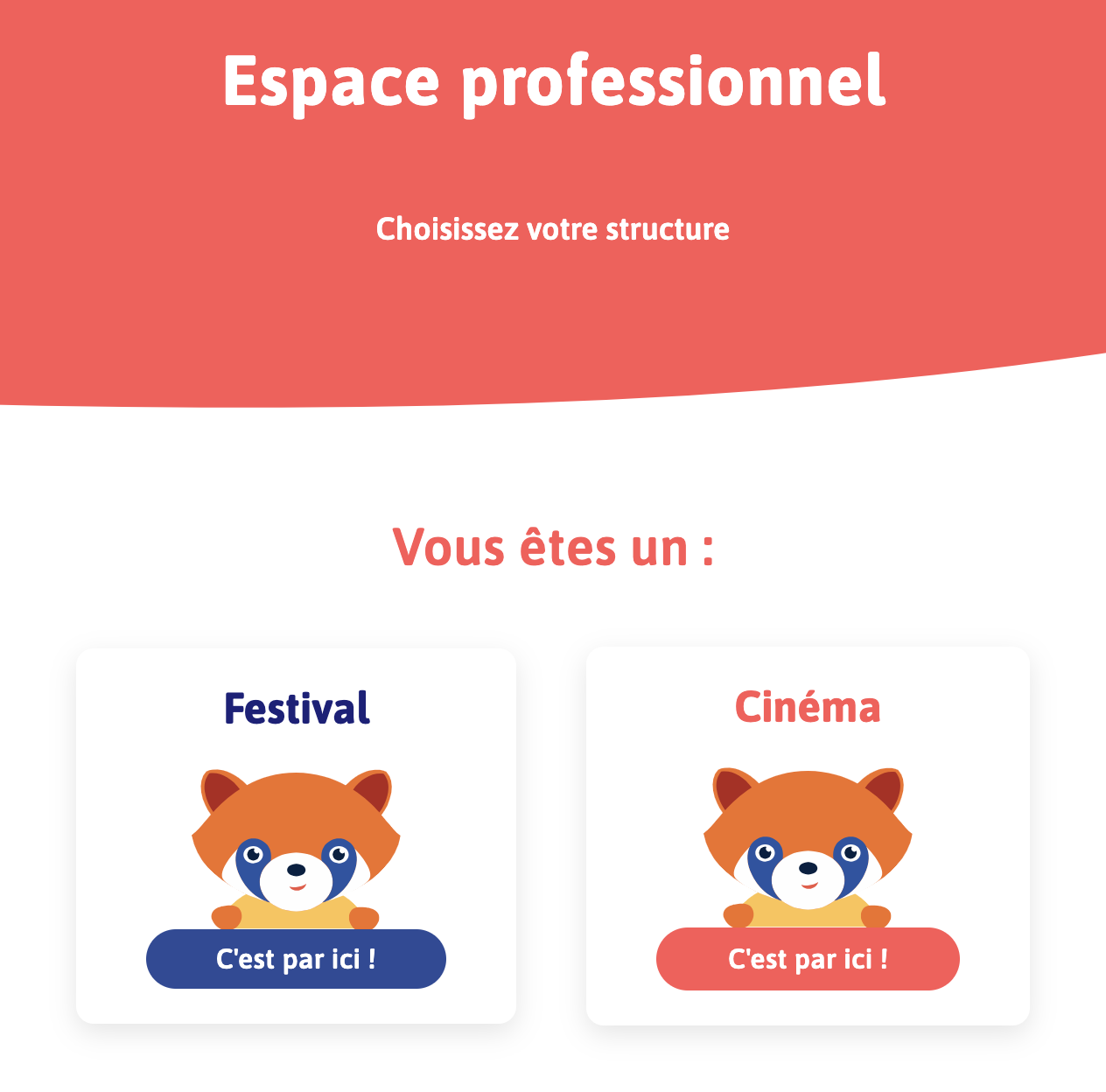
Task: Tap the blue "C'est par ici !" Festival button
Action: point(296,959)
